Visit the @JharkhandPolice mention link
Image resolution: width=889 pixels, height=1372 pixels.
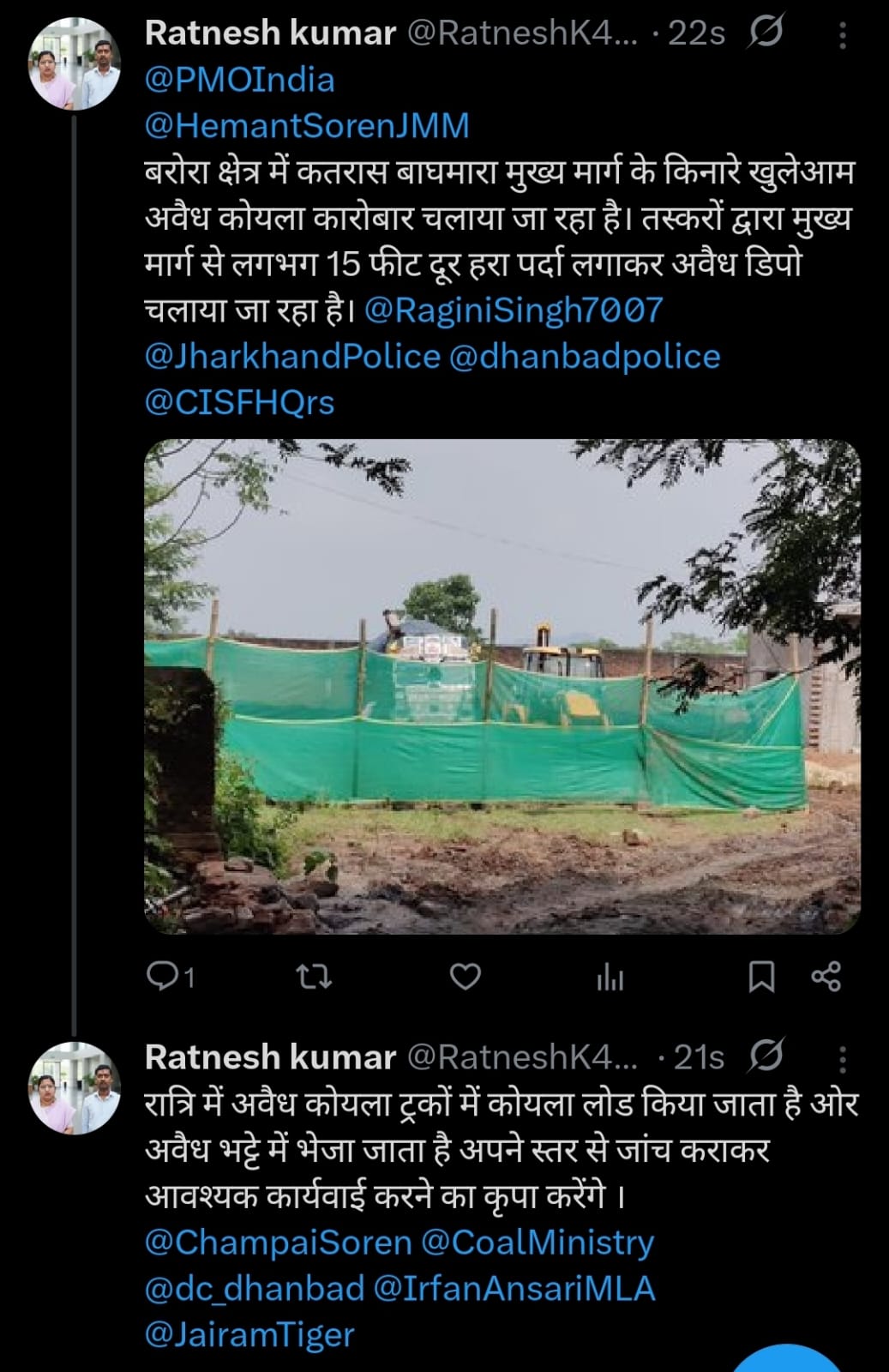click(x=292, y=356)
